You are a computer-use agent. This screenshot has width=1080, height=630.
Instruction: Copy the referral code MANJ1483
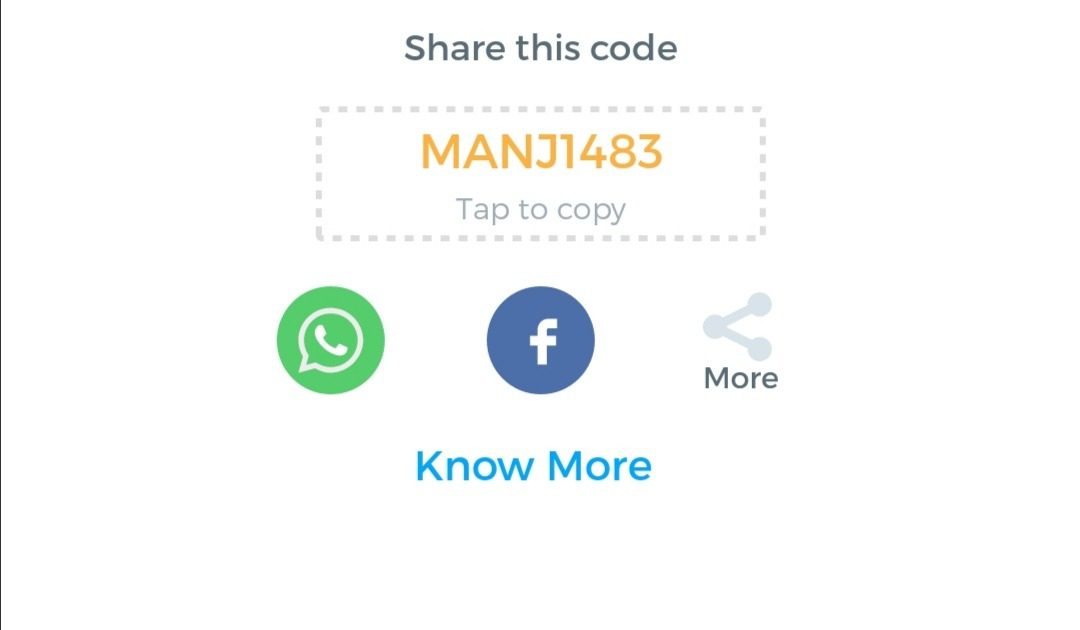[540, 173]
